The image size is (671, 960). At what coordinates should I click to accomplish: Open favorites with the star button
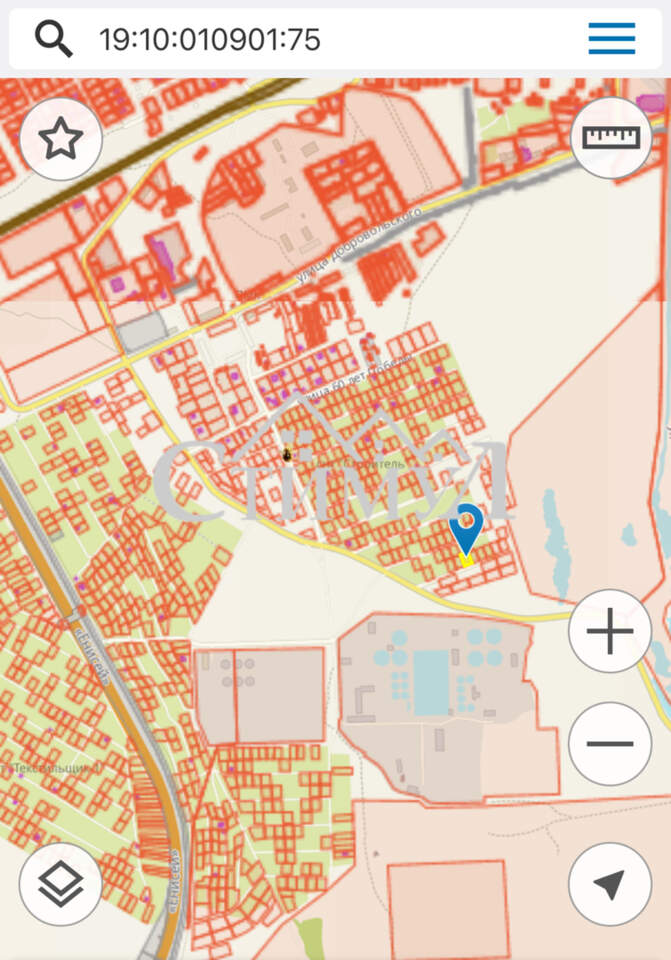click(61, 140)
